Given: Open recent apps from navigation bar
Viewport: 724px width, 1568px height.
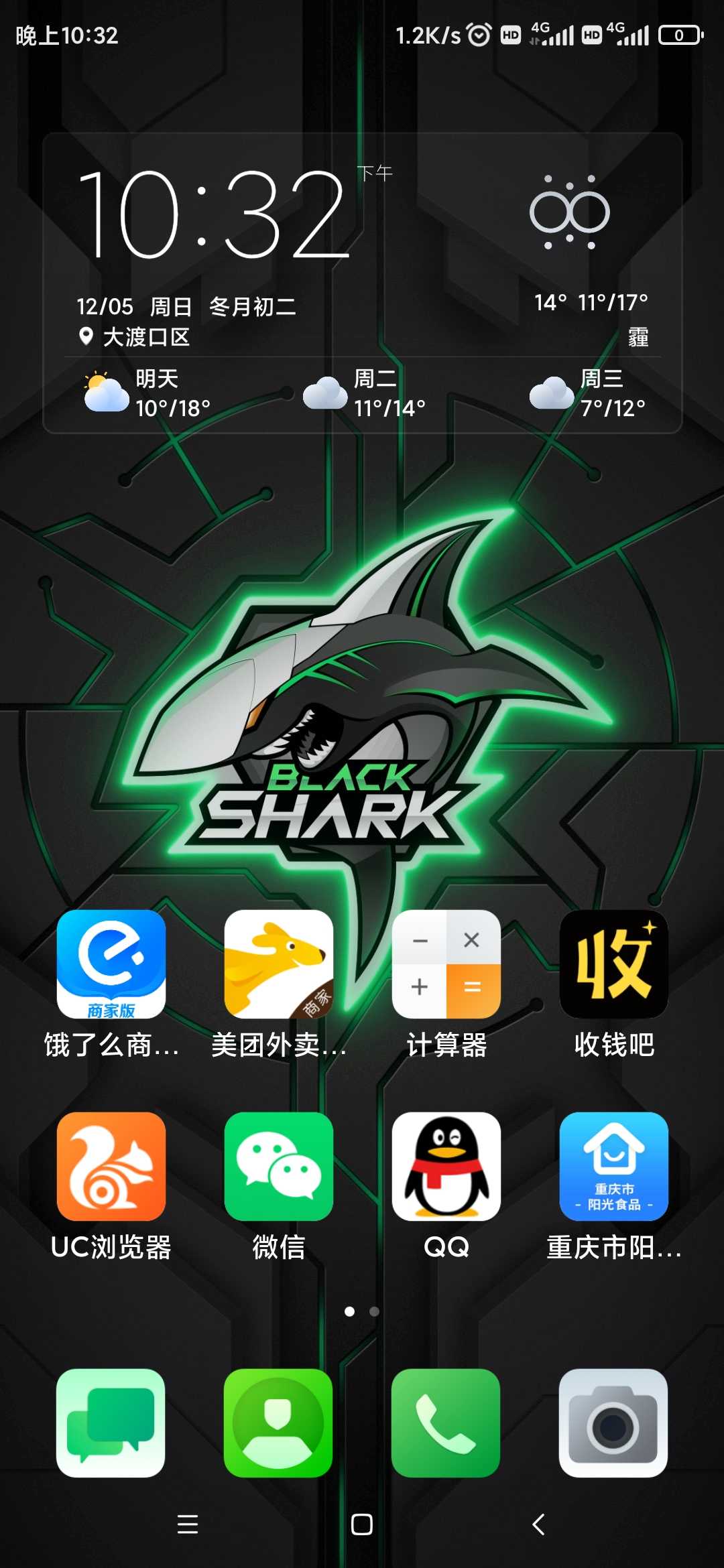Looking at the screenshot, I should point(188,1524).
